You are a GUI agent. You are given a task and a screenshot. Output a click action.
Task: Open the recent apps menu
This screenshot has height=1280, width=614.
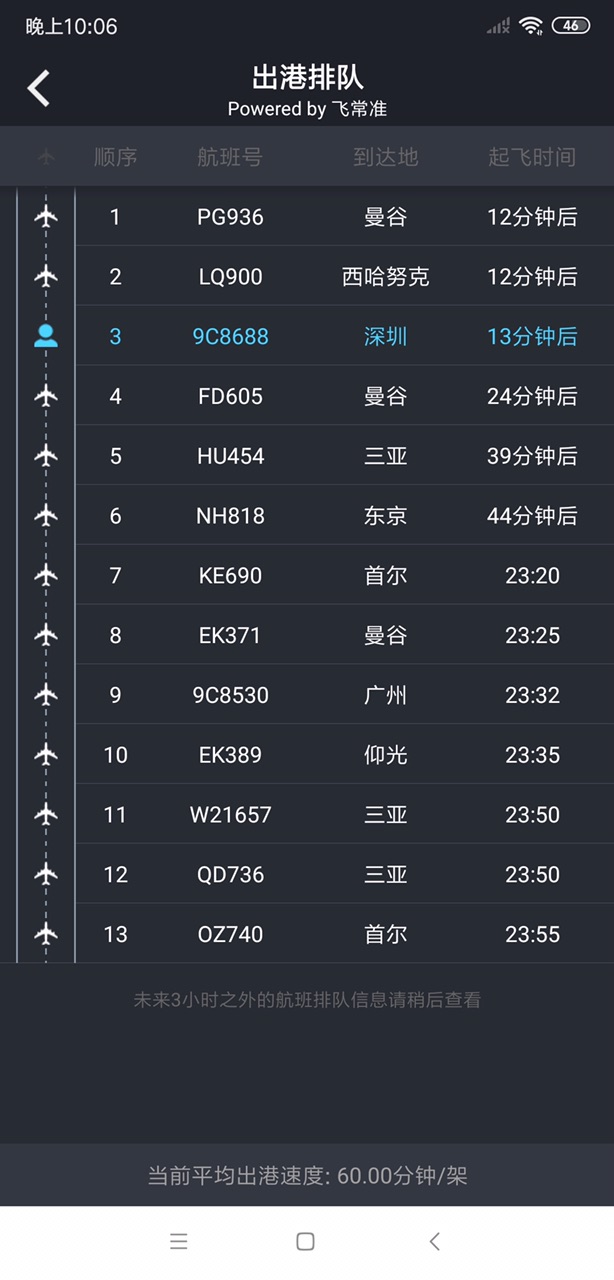pos(179,1241)
